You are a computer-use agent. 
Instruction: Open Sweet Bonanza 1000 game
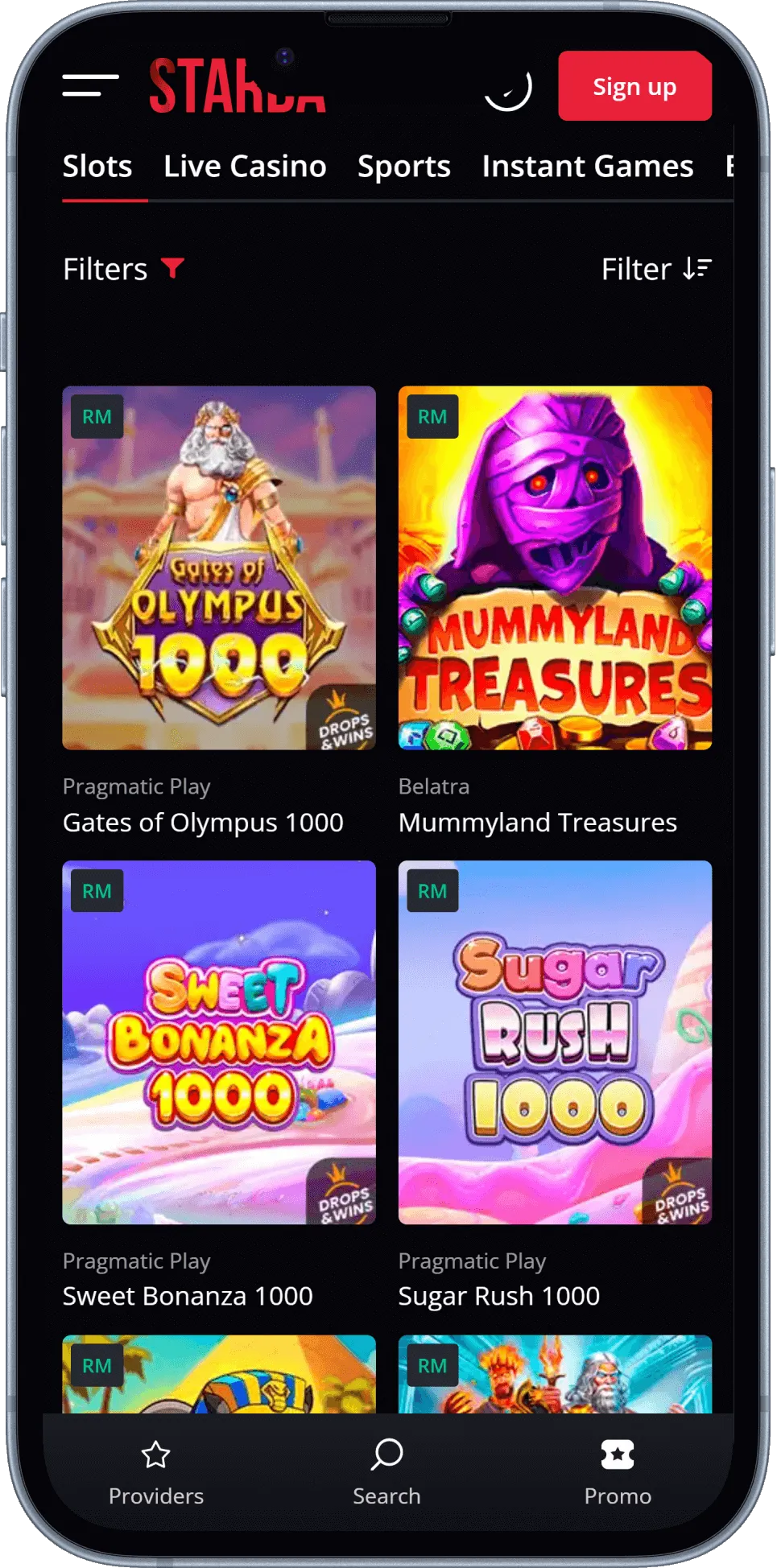[x=219, y=1042]
